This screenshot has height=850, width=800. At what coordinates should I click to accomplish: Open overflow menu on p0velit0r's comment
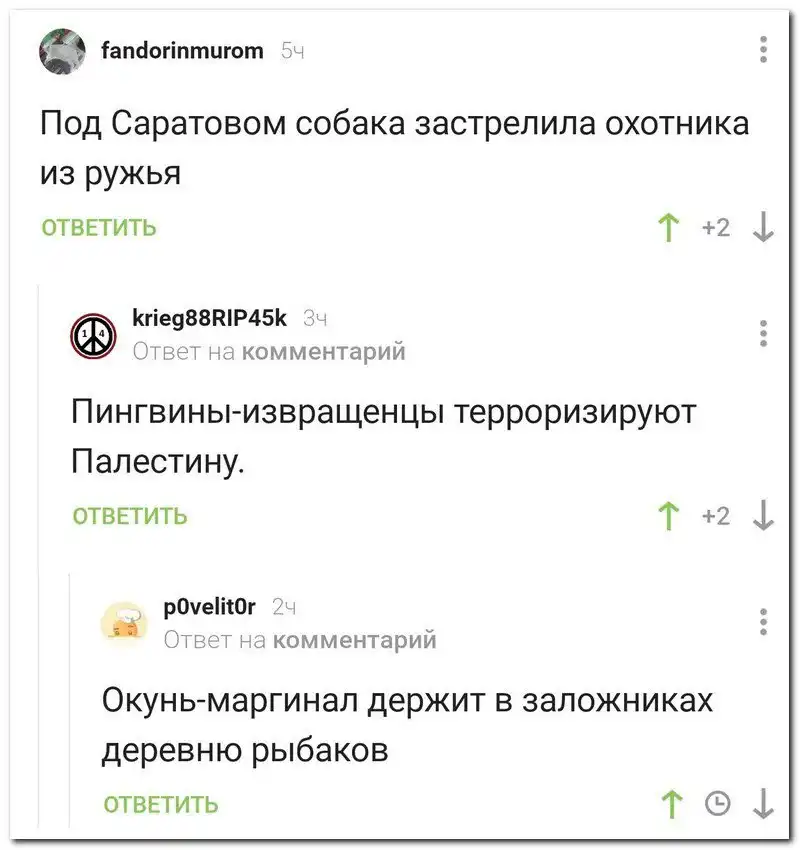pyautogui.click(x=763, y=621)
